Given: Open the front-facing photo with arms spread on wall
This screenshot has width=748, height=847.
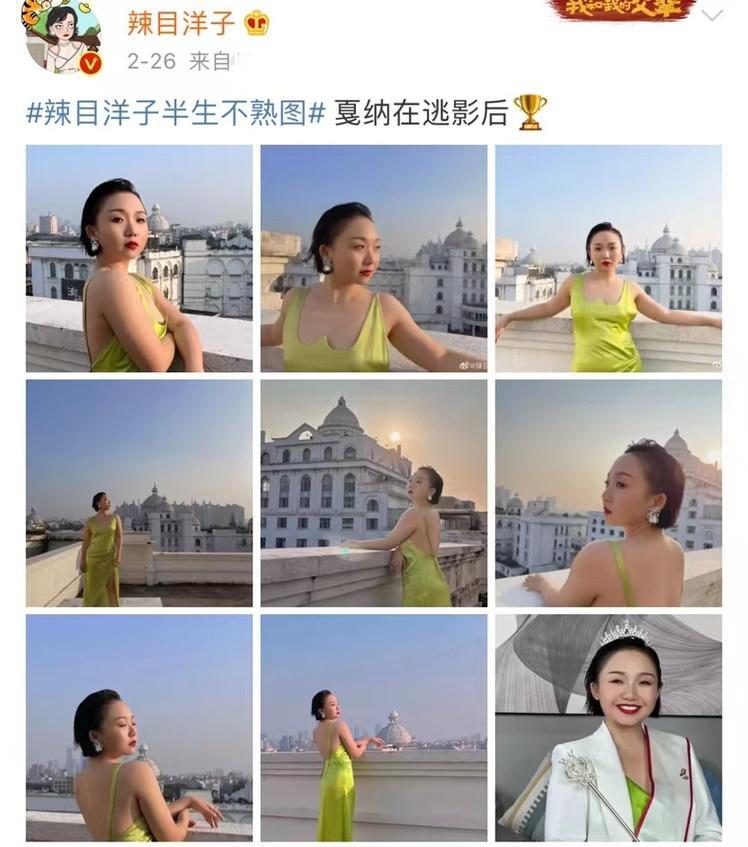Looking at the screenshot, I should [608, 258].
